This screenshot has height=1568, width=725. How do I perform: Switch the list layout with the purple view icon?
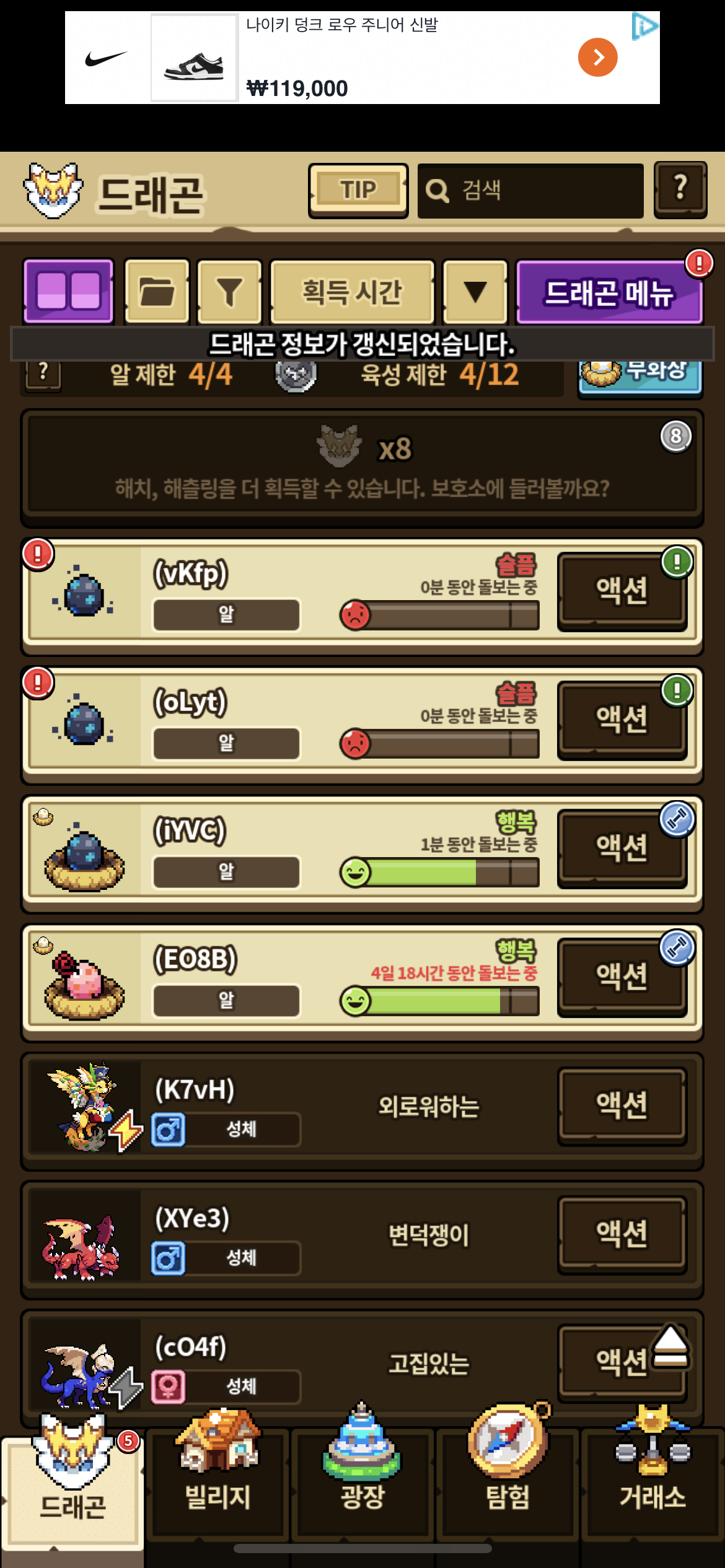click(69, 291)
